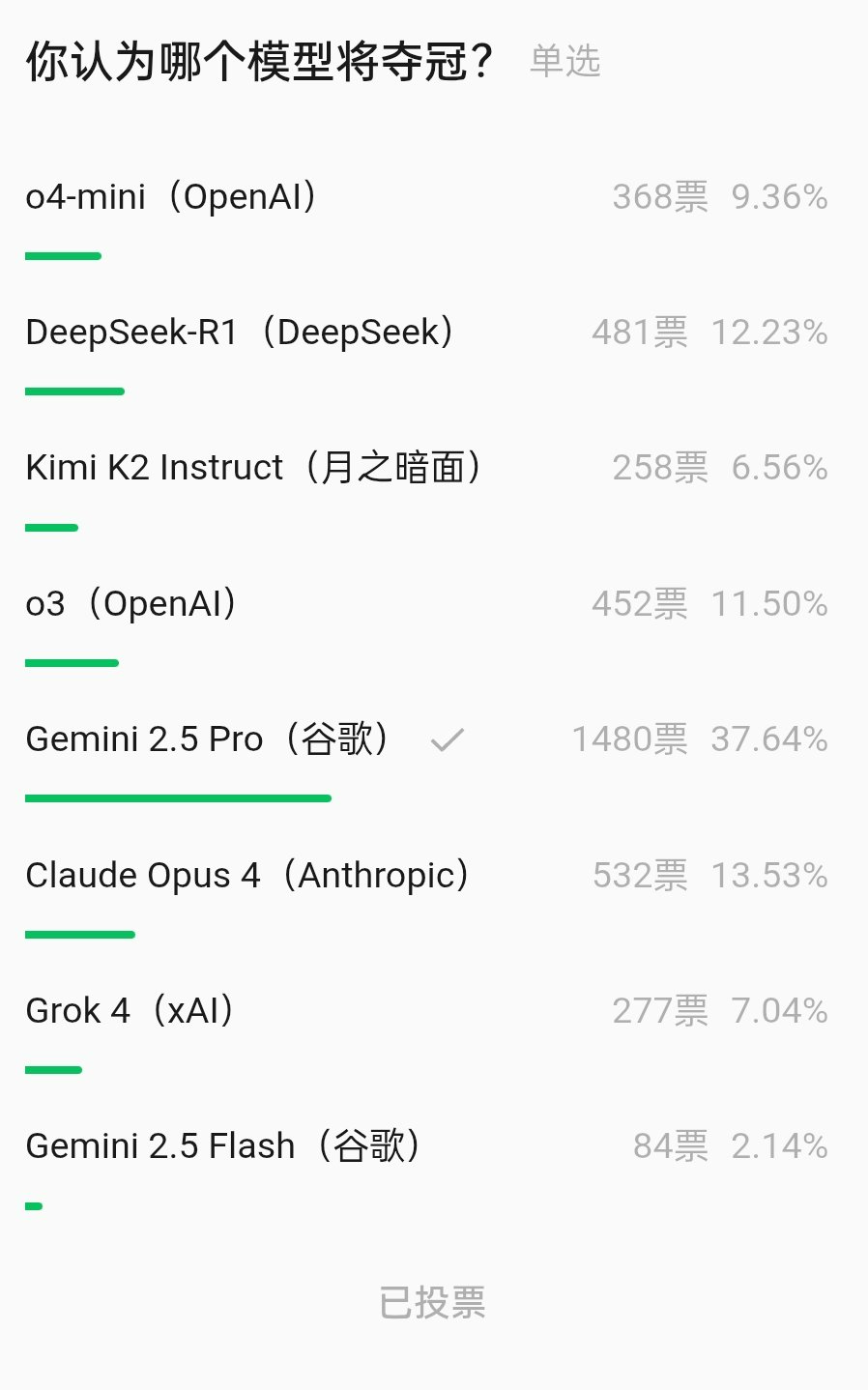Choose the DeepSeek-R1 poll option
The width and height of the screenshot is (868, 1390).
(240, 333)
